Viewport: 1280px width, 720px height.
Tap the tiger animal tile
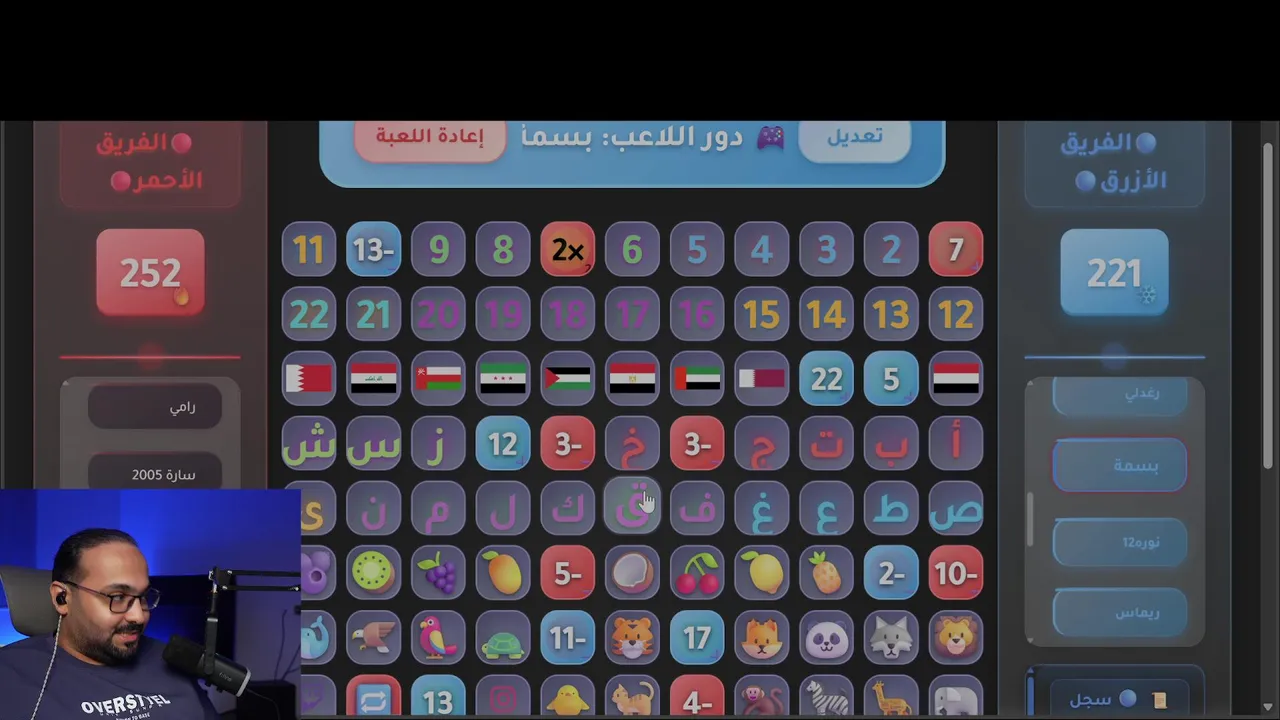click(x=632, y=638)
